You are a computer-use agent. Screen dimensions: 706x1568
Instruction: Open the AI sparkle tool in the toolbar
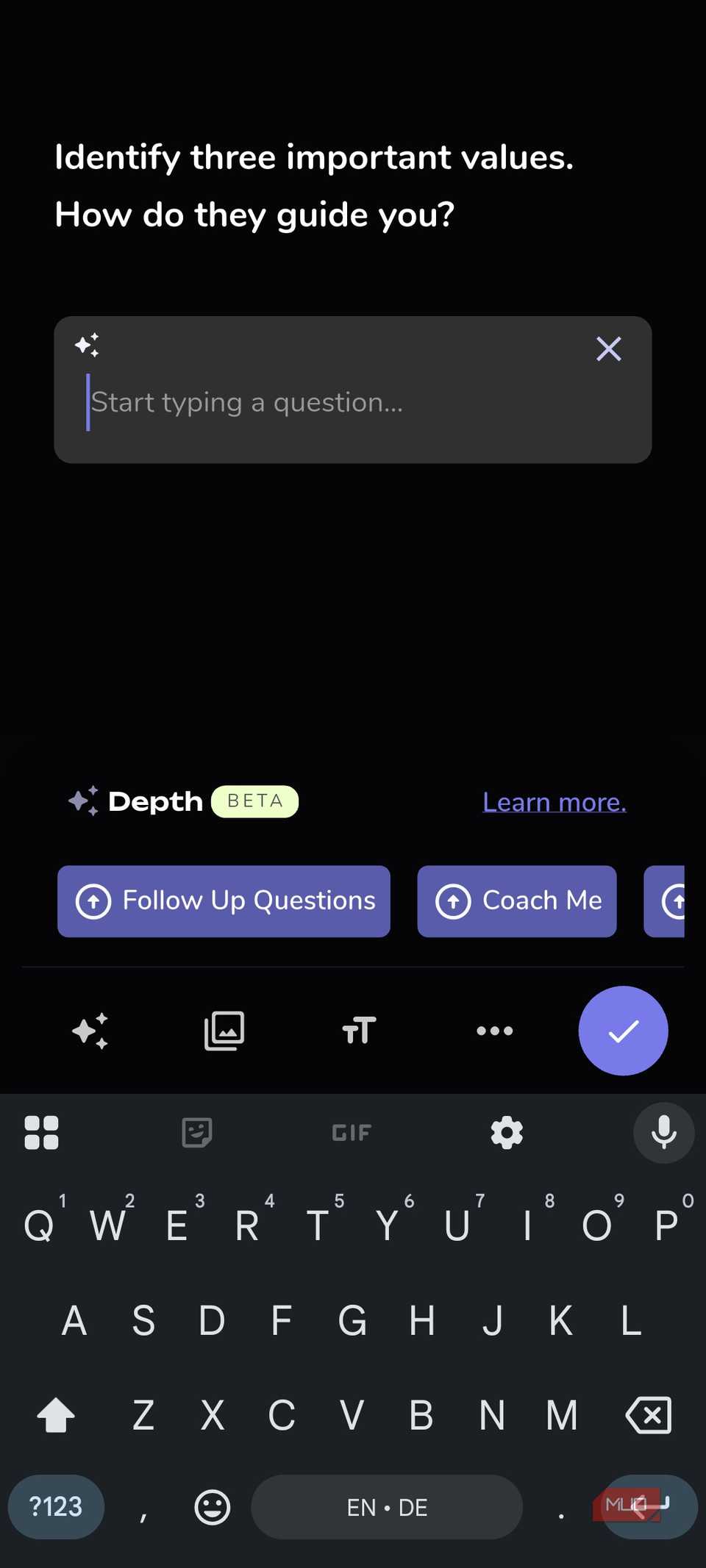90,1031
